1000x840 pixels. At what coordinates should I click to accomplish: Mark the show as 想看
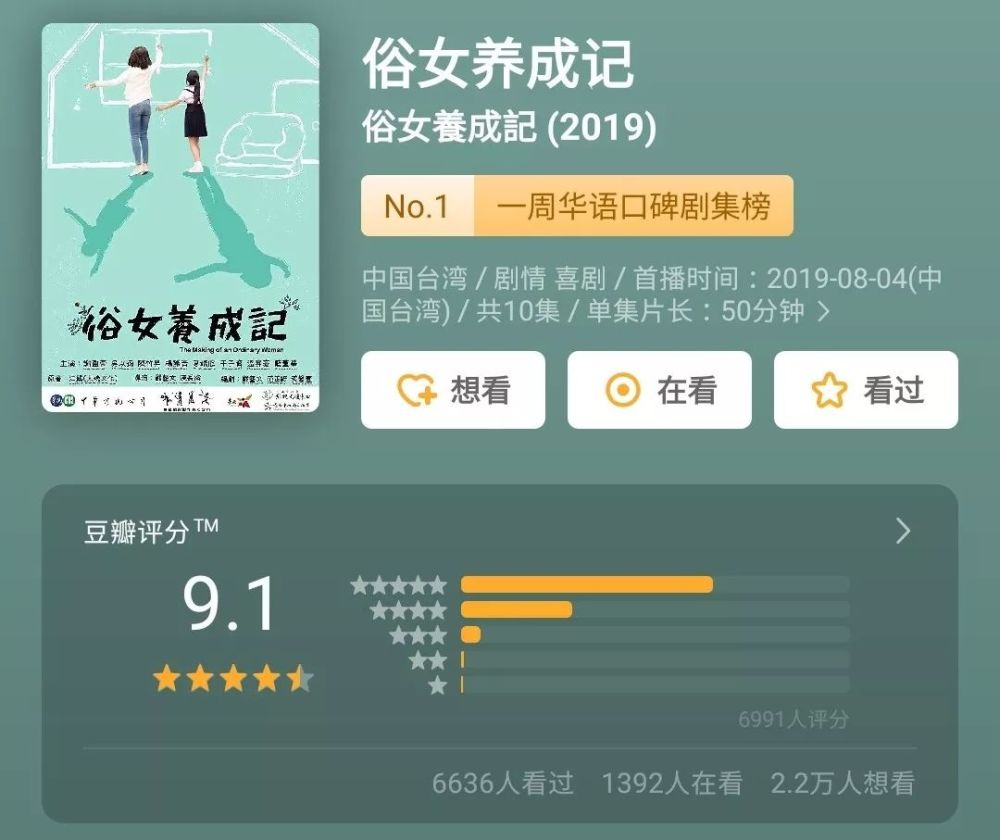coord(453,390)
